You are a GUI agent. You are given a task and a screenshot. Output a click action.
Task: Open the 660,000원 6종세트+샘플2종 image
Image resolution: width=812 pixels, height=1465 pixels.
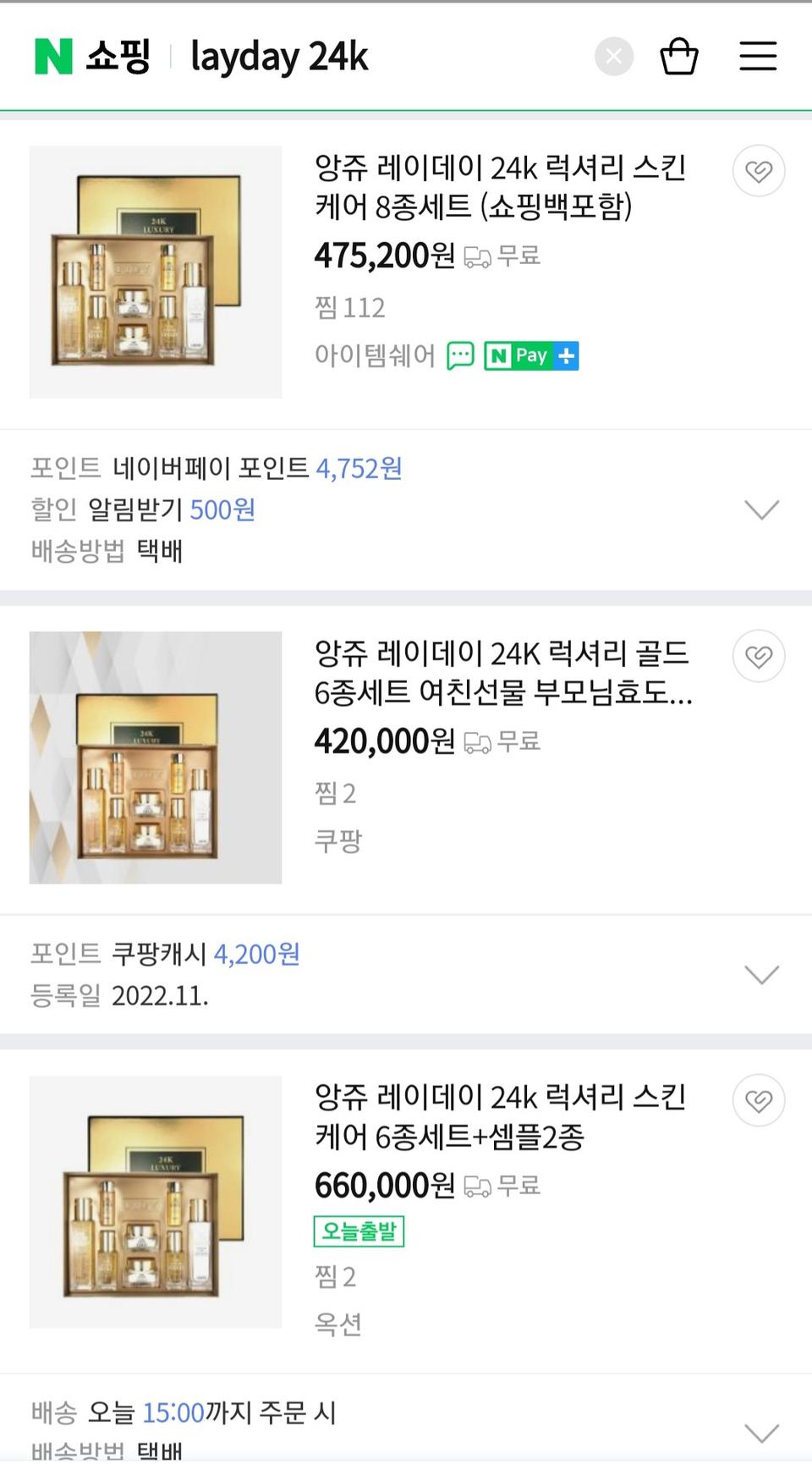(x=156, y=1202)
